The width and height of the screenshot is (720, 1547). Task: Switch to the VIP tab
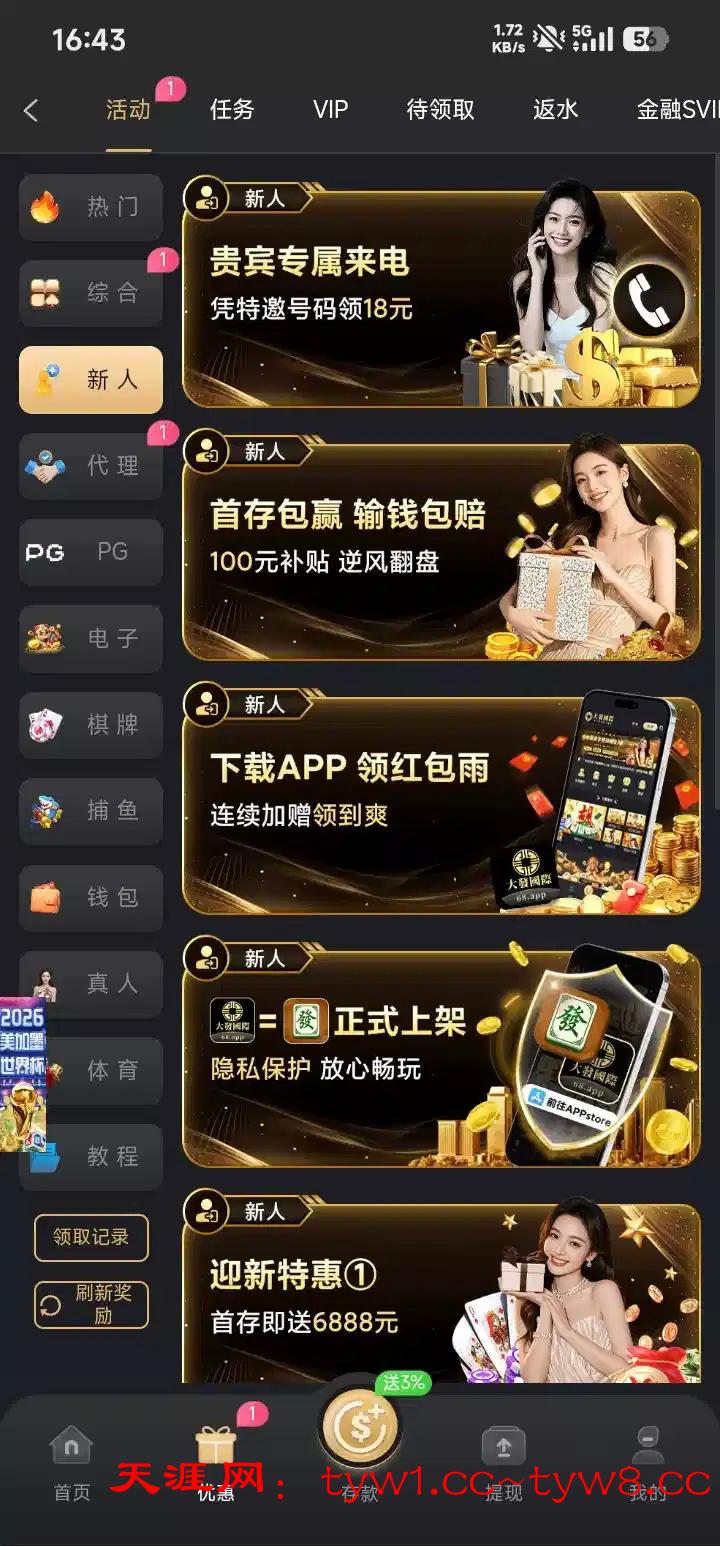(330, 110)
